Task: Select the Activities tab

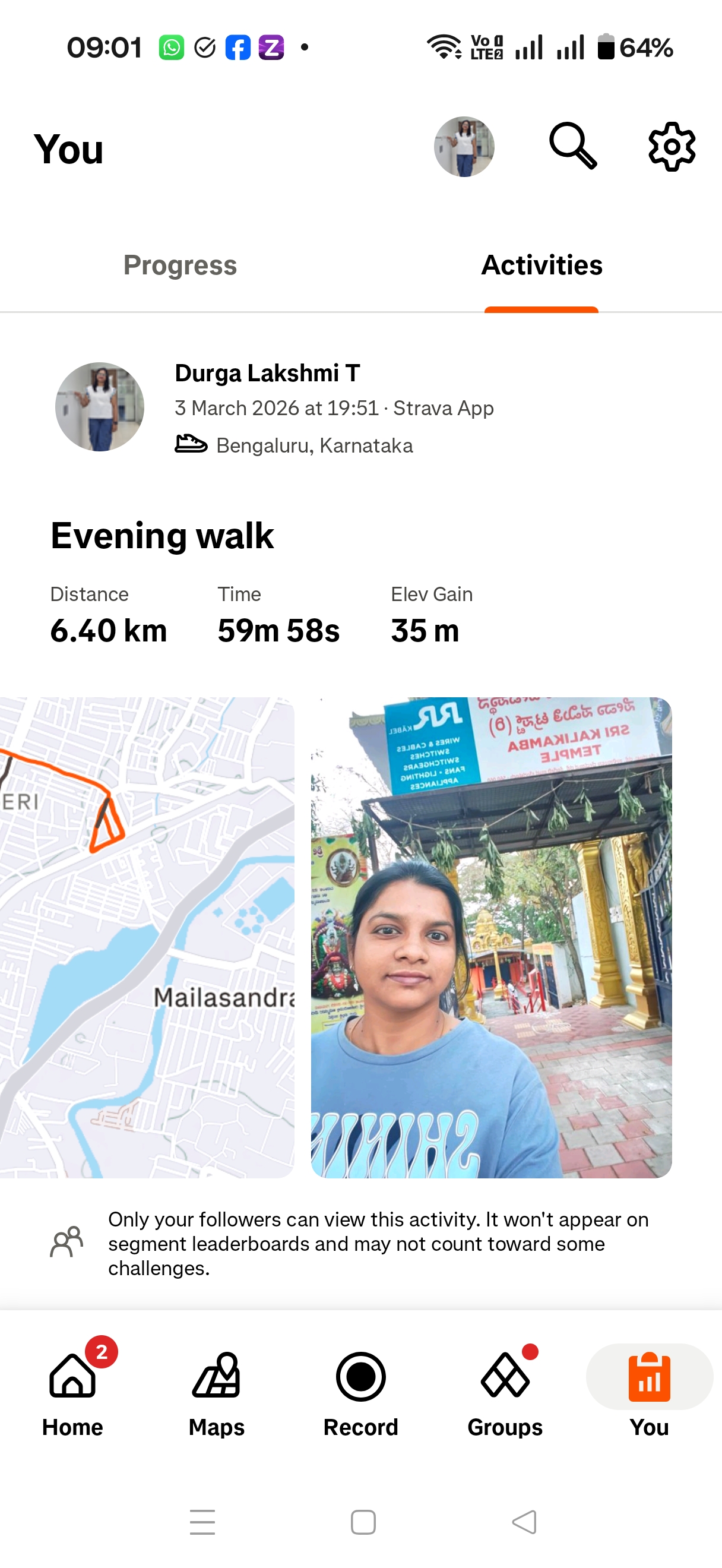Action: [541, 265]
